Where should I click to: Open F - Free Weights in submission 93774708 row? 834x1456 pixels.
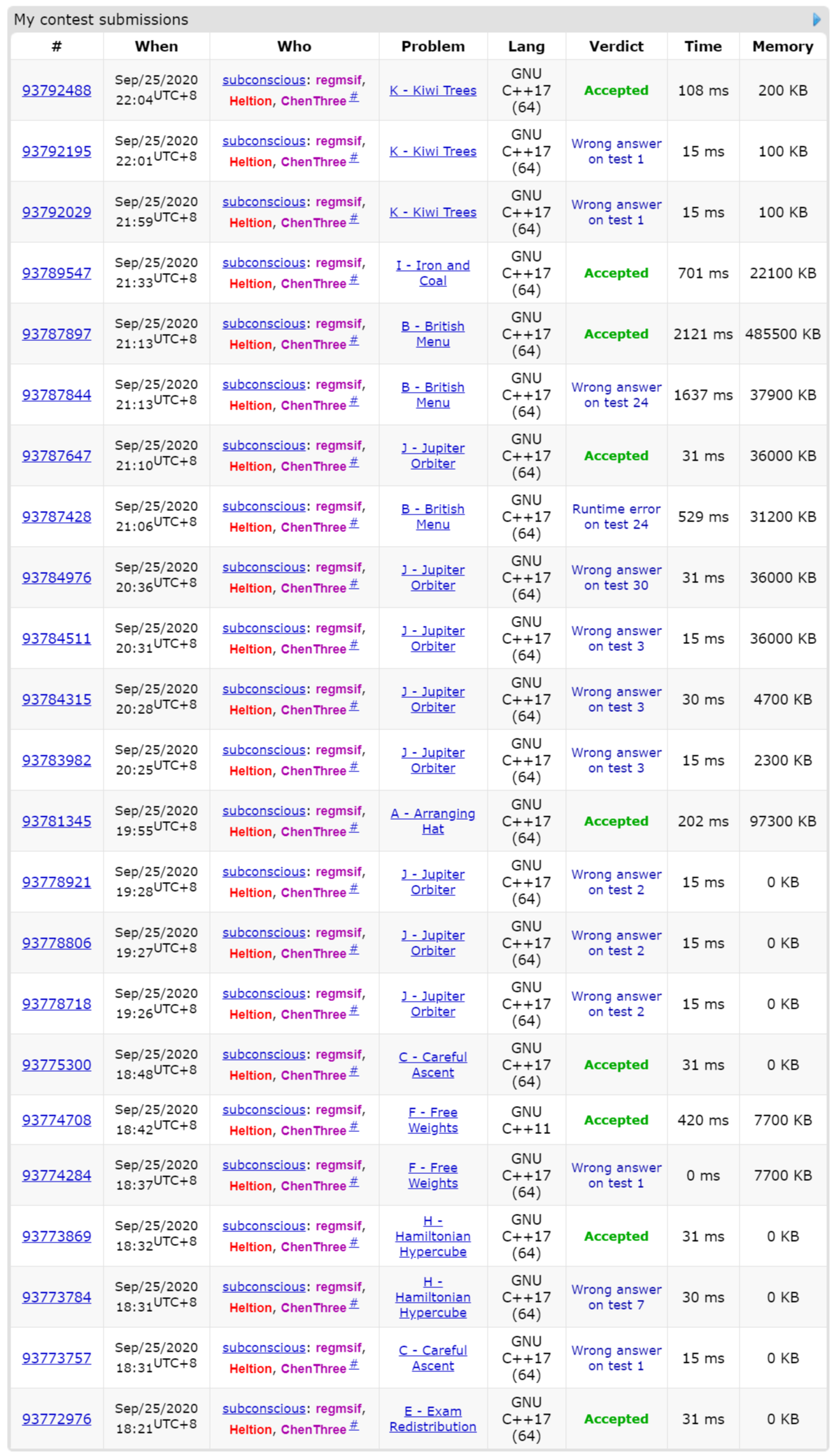click(432, 1120)
